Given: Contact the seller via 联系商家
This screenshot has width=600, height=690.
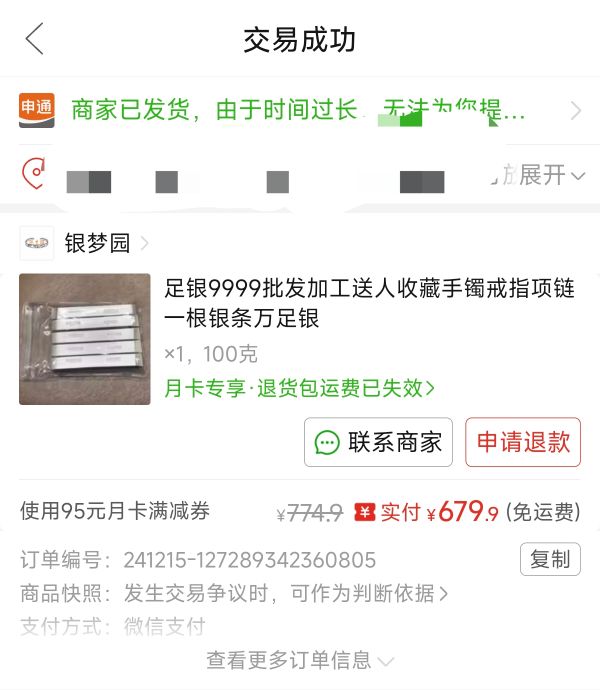Looking at the screenshot, I should [378, 442].
